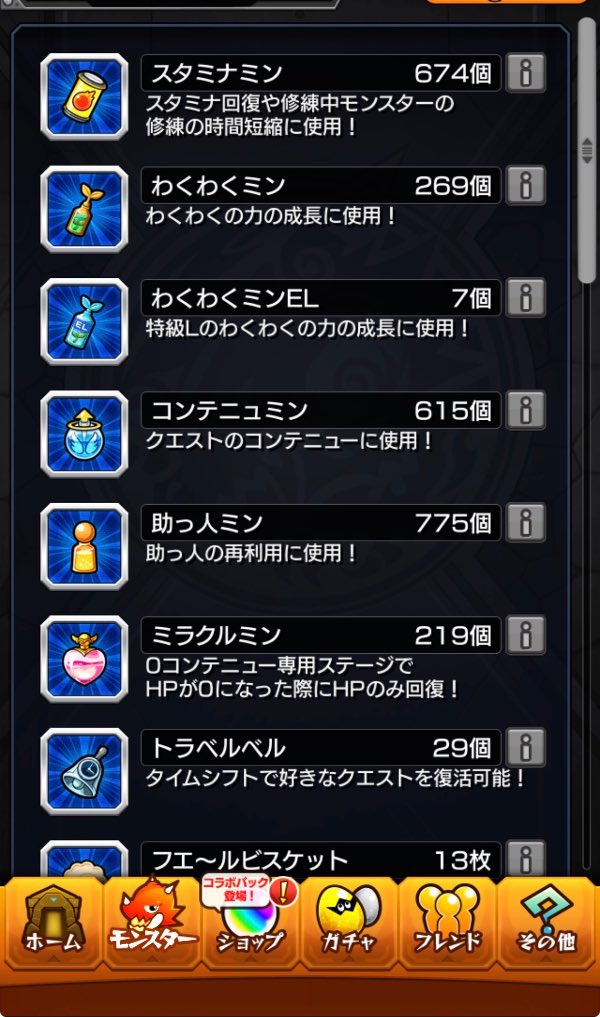The image size is (600, 1017).
Task: Check ミラクルミン item details
Action: tap(526, 635)
